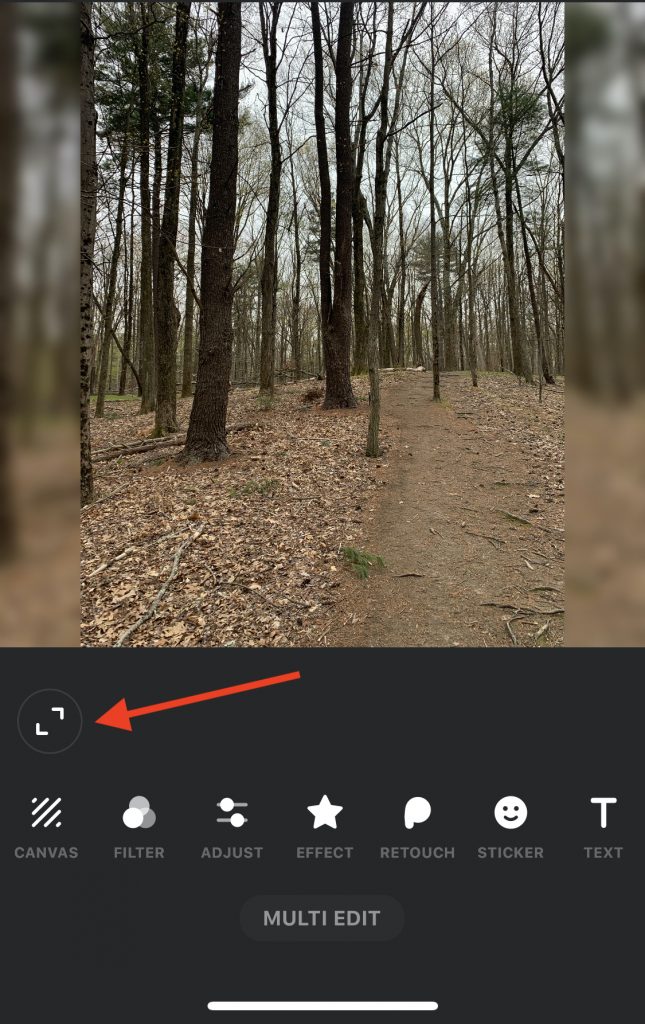
Task: Open the Sticker tool
Action: click(510, 826)
